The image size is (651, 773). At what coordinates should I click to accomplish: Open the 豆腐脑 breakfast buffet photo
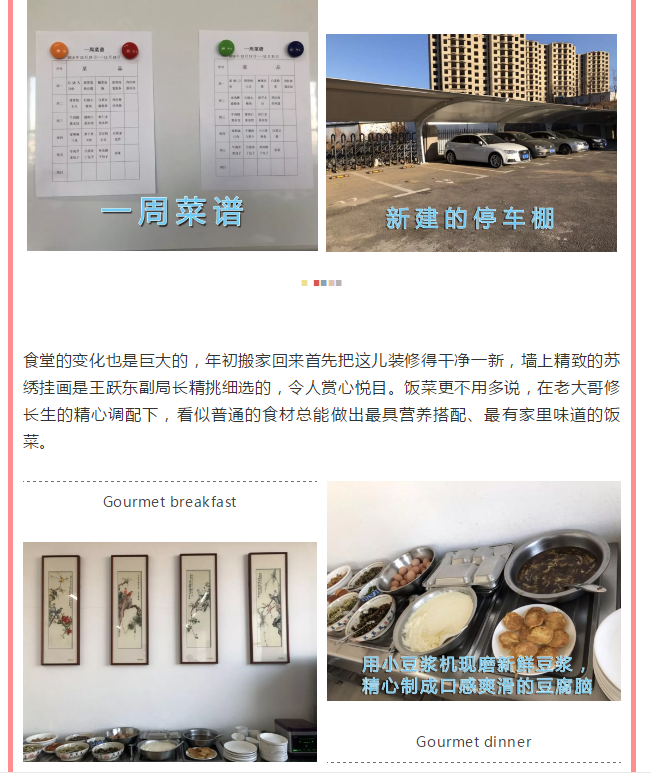(473, 591)
